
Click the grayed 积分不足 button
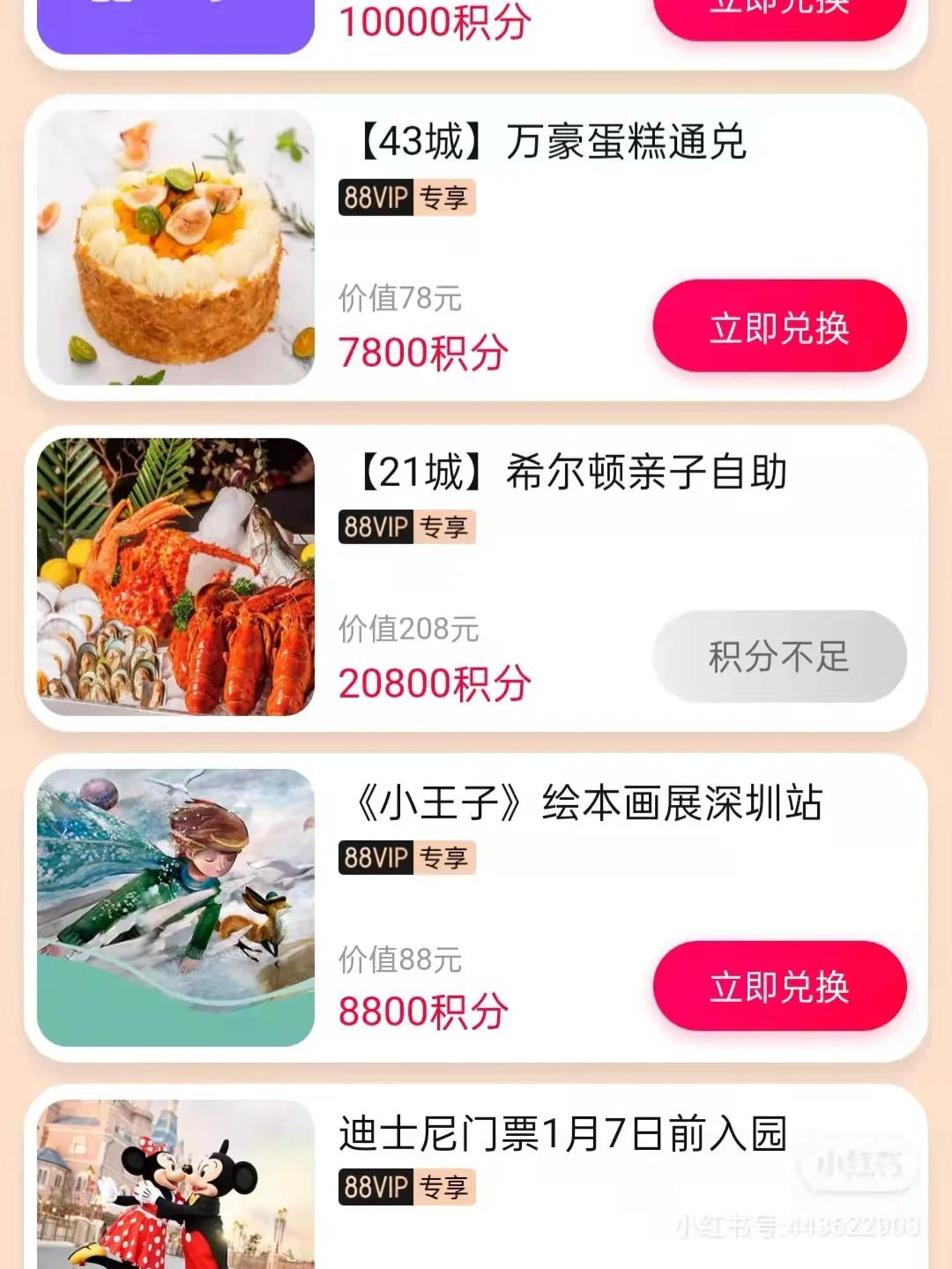pos(779,655)
